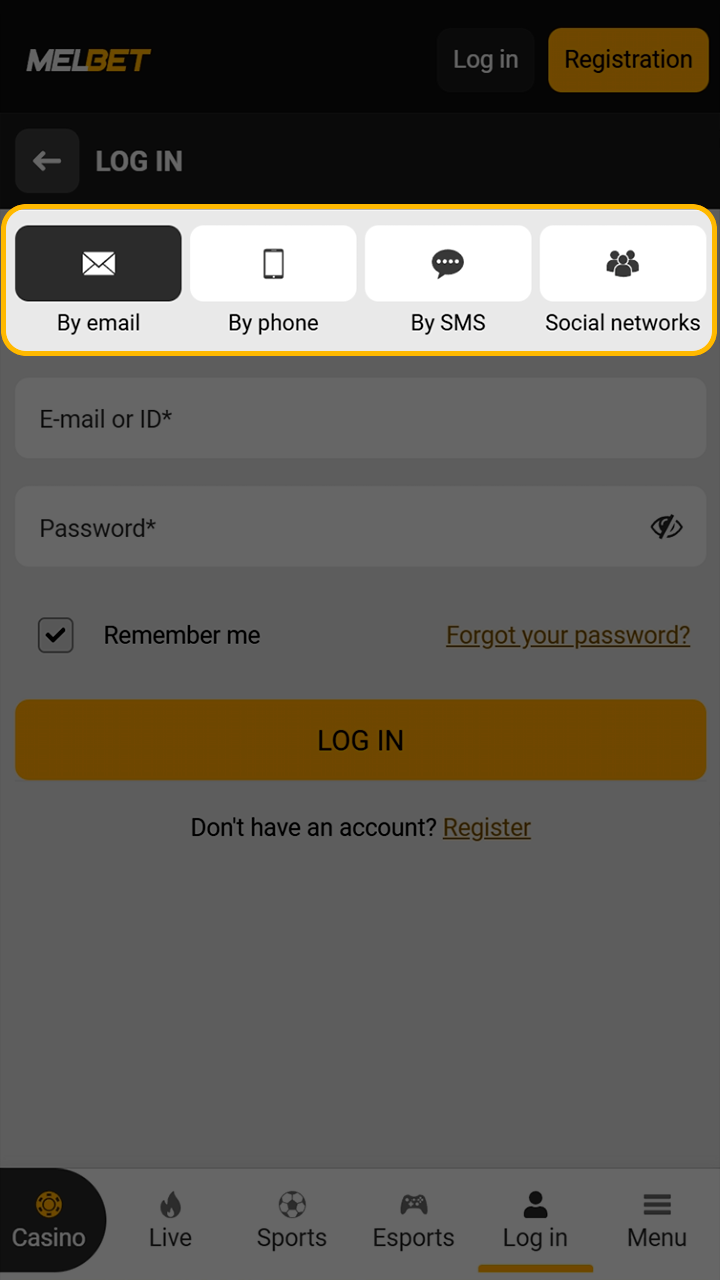
Task: Toggle the Remember me checkbox
Action: 55,634
